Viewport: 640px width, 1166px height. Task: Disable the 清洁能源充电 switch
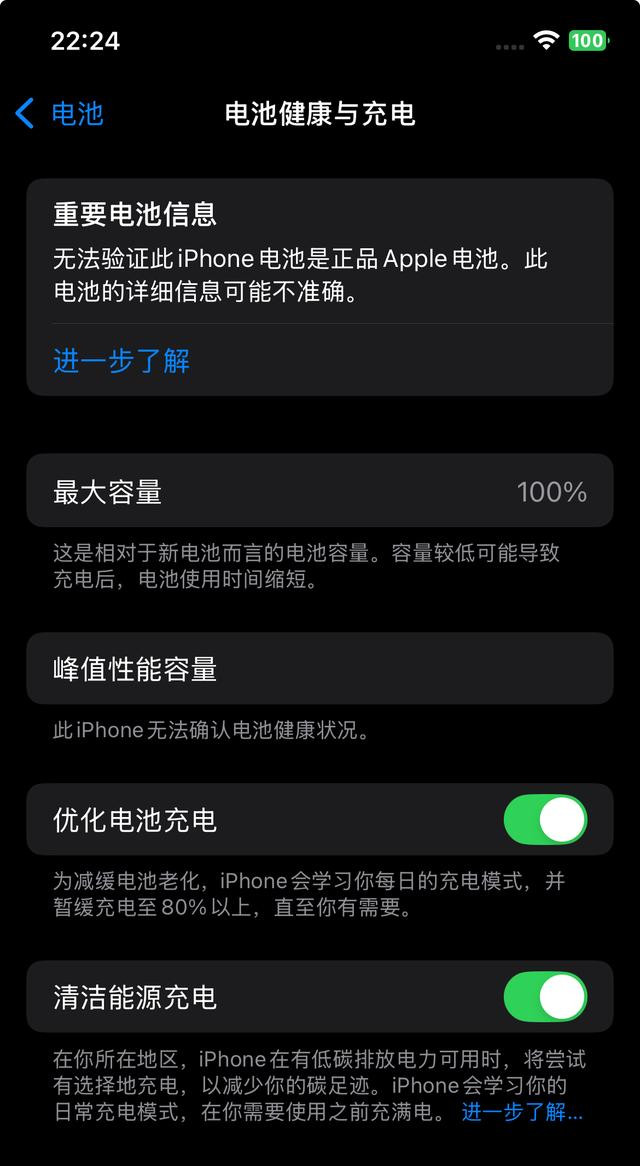[545, 996]
